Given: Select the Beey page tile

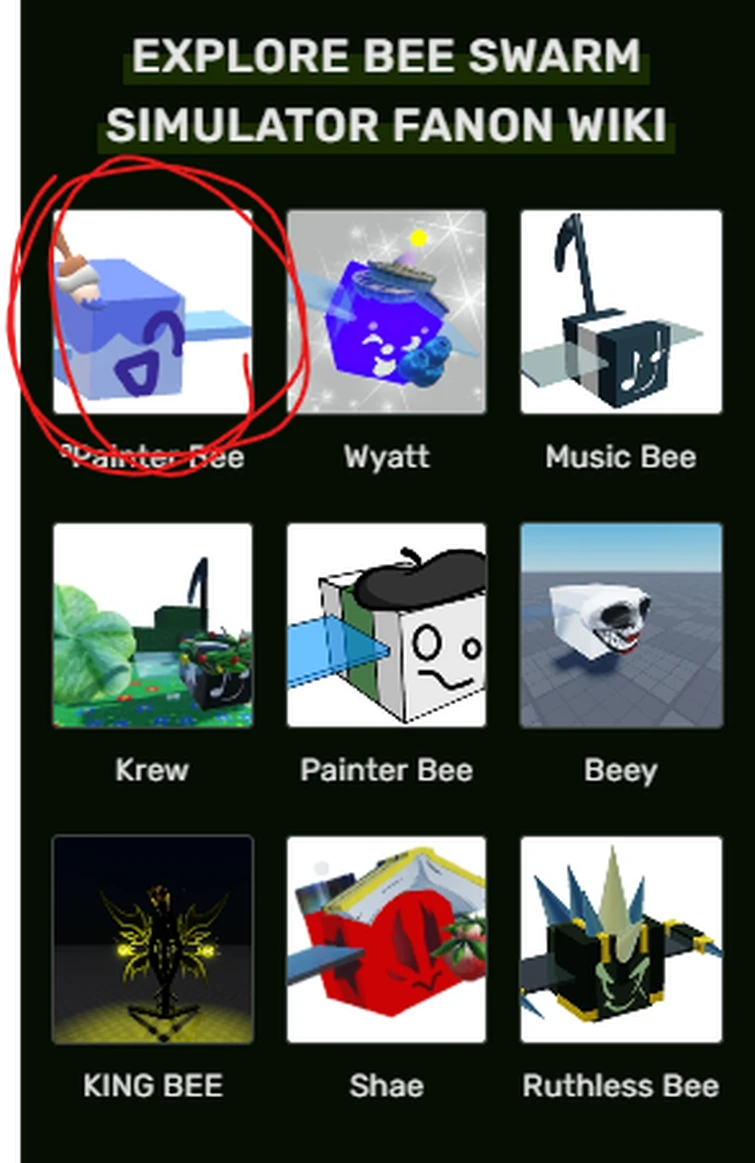Looking at the screenshot, I should coord(620,624).
